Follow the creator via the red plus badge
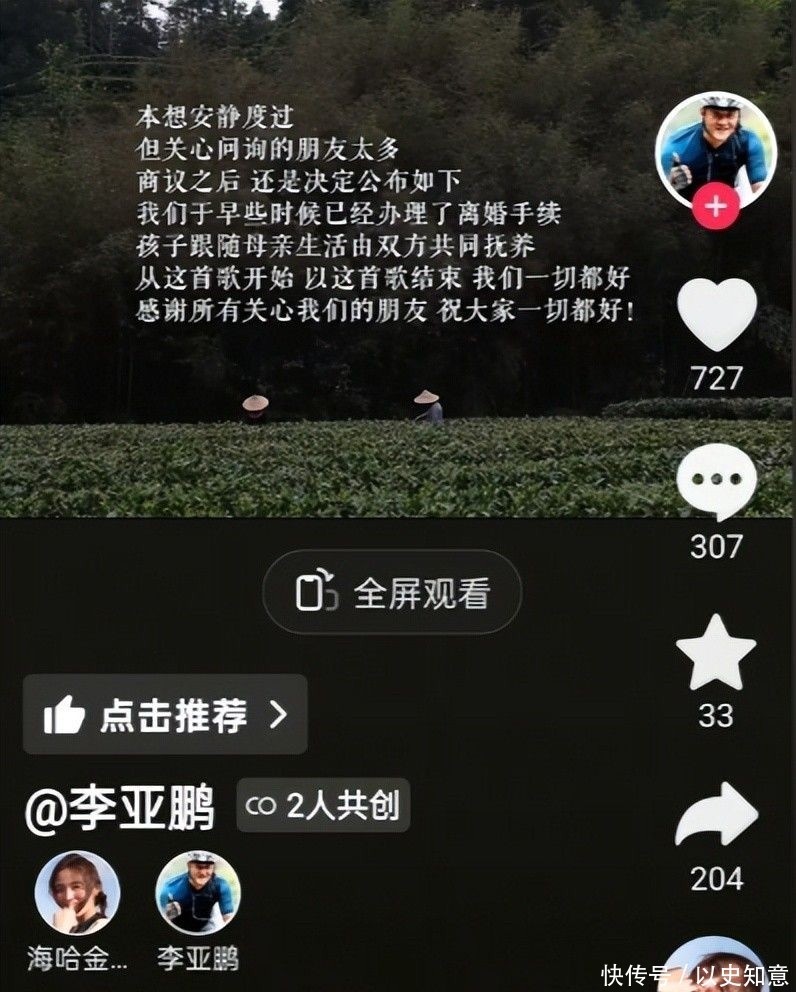This screenshot has width=796, height=992. click(716, 207)
